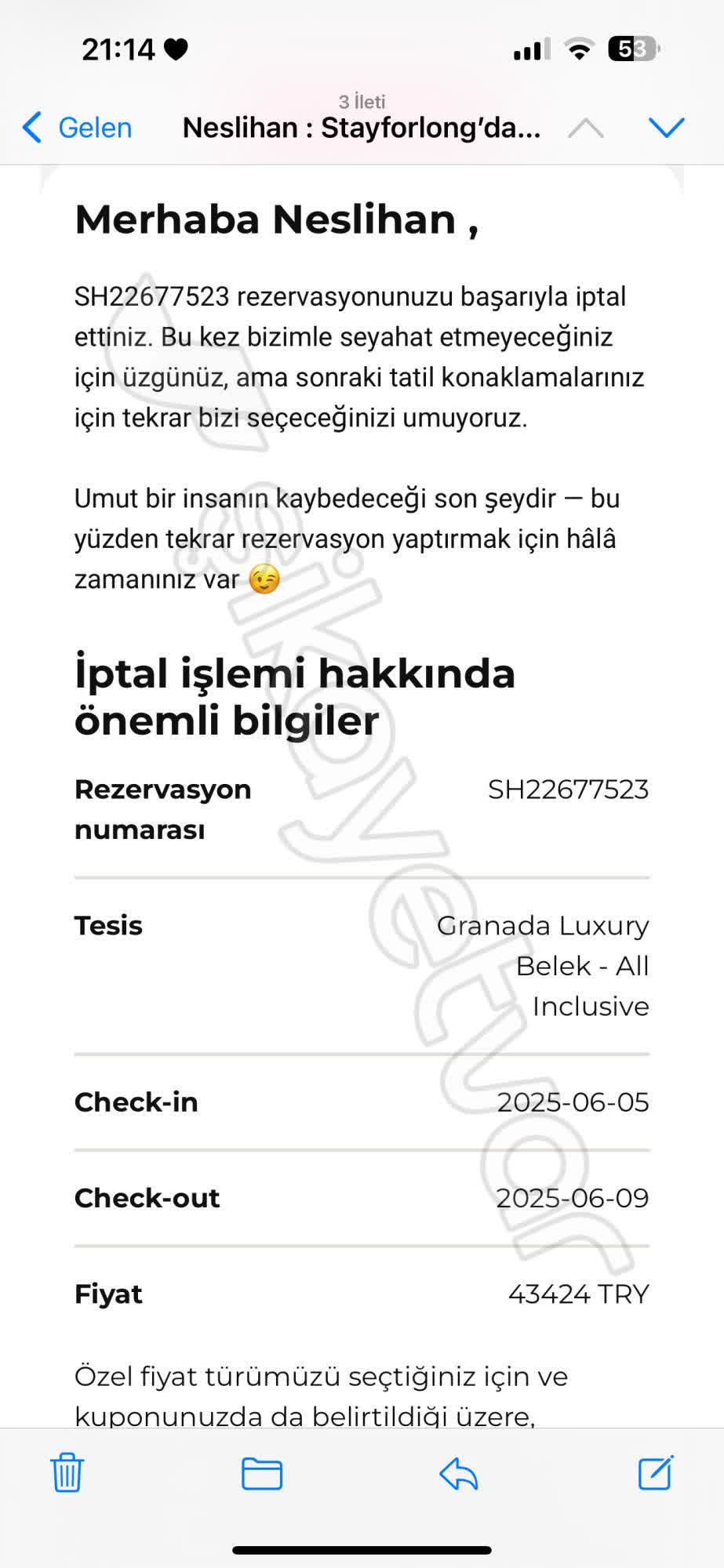Go back to the Gelen inbox
Viewport: 724px width, 1568px height.
click(x=77, y=128)
